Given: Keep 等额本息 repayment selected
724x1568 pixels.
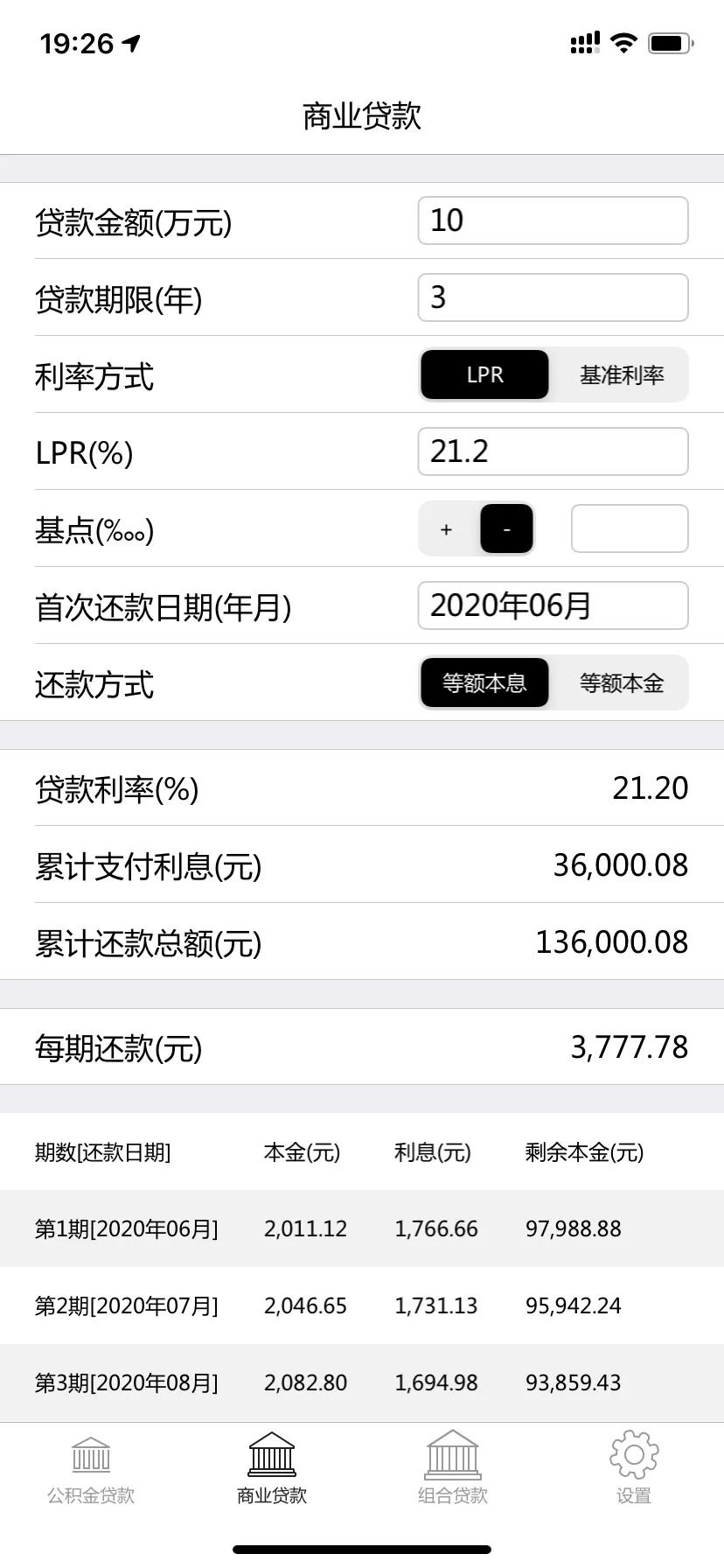Looking at the screenshot, I should [484, 682].
